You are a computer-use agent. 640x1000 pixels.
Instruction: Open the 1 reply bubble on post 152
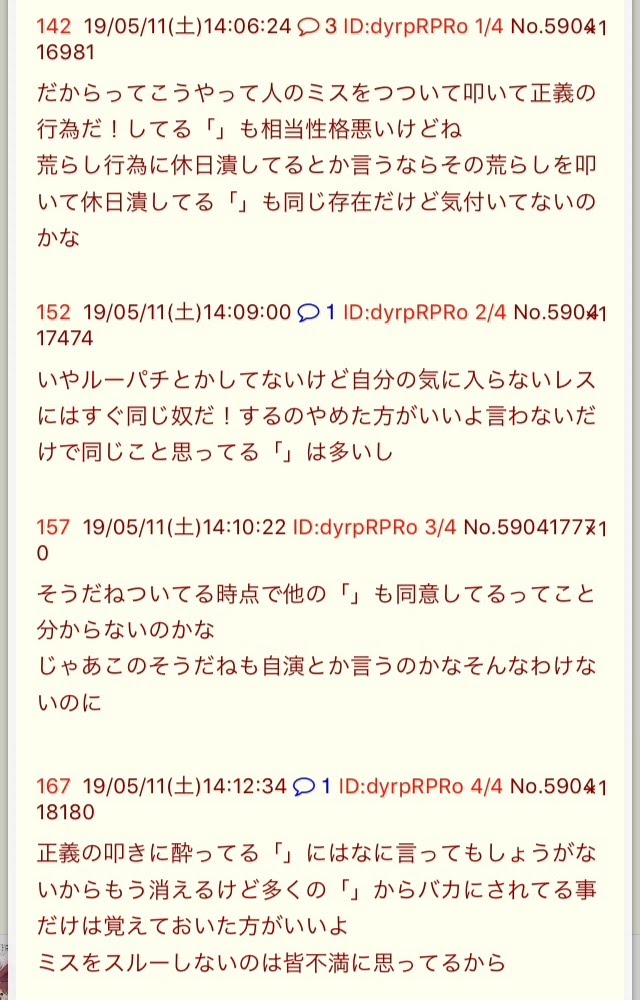[316, 312]
